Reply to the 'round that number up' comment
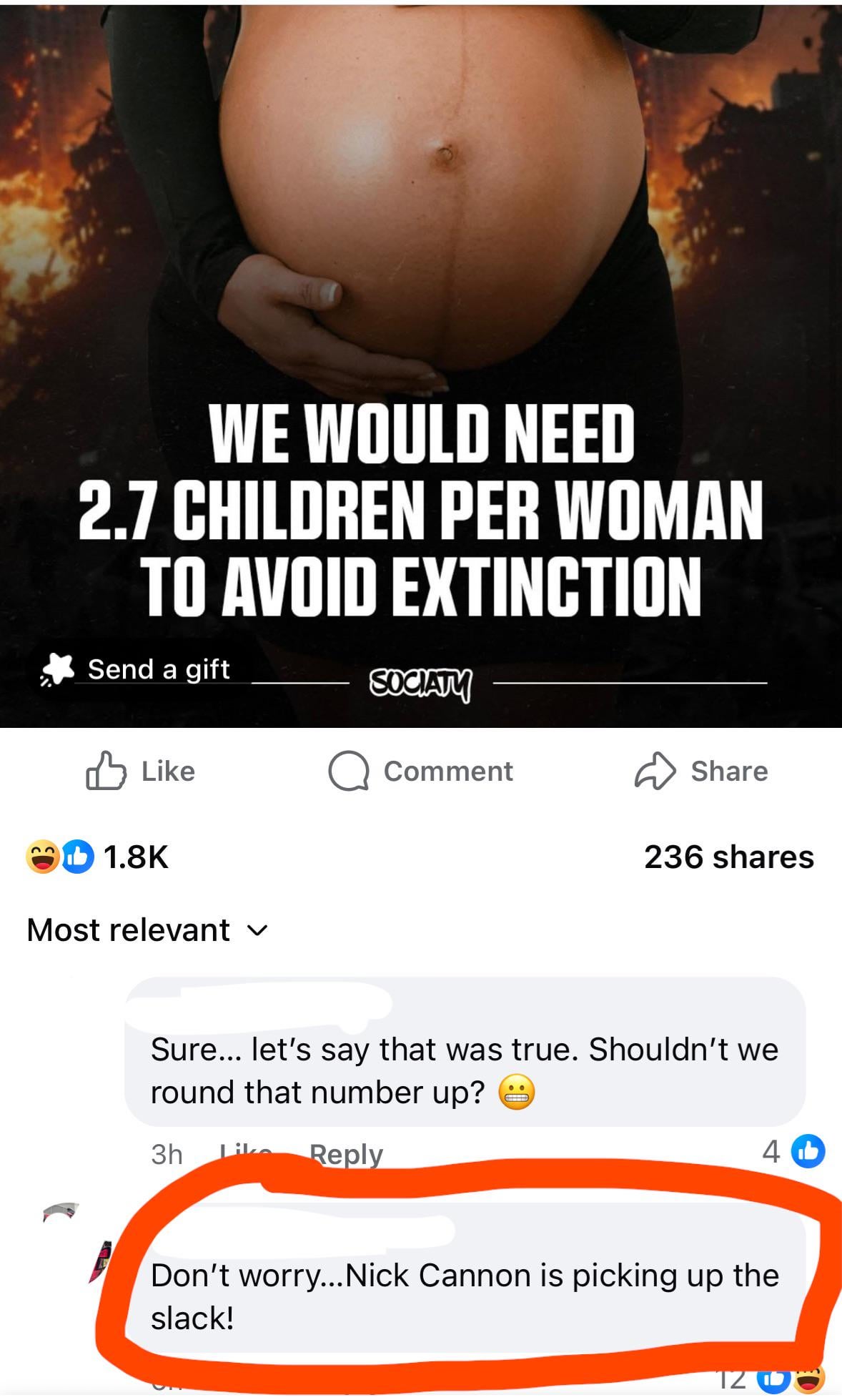The image size is (842, 1400). (346, 1154)
